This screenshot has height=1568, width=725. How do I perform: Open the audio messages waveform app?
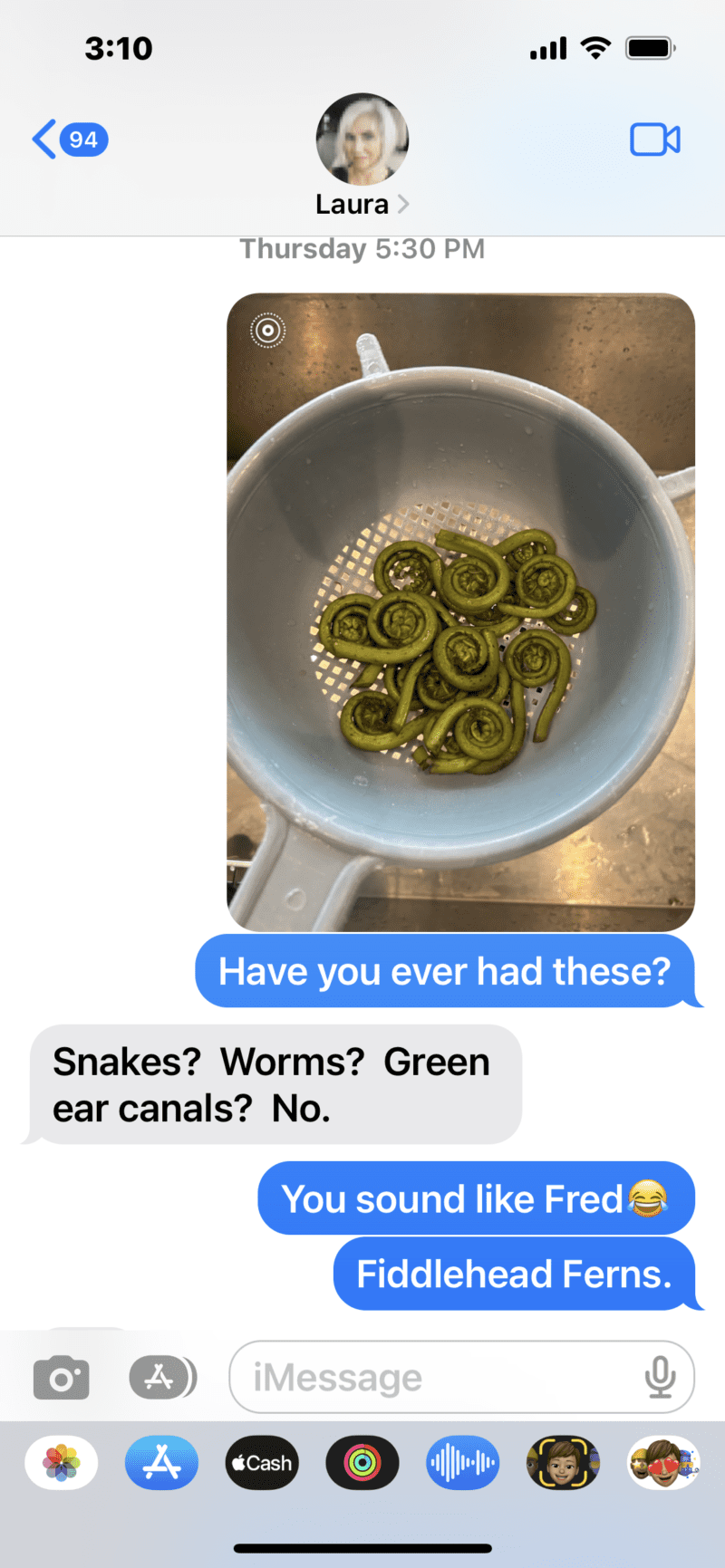[x=462, y=1463]
